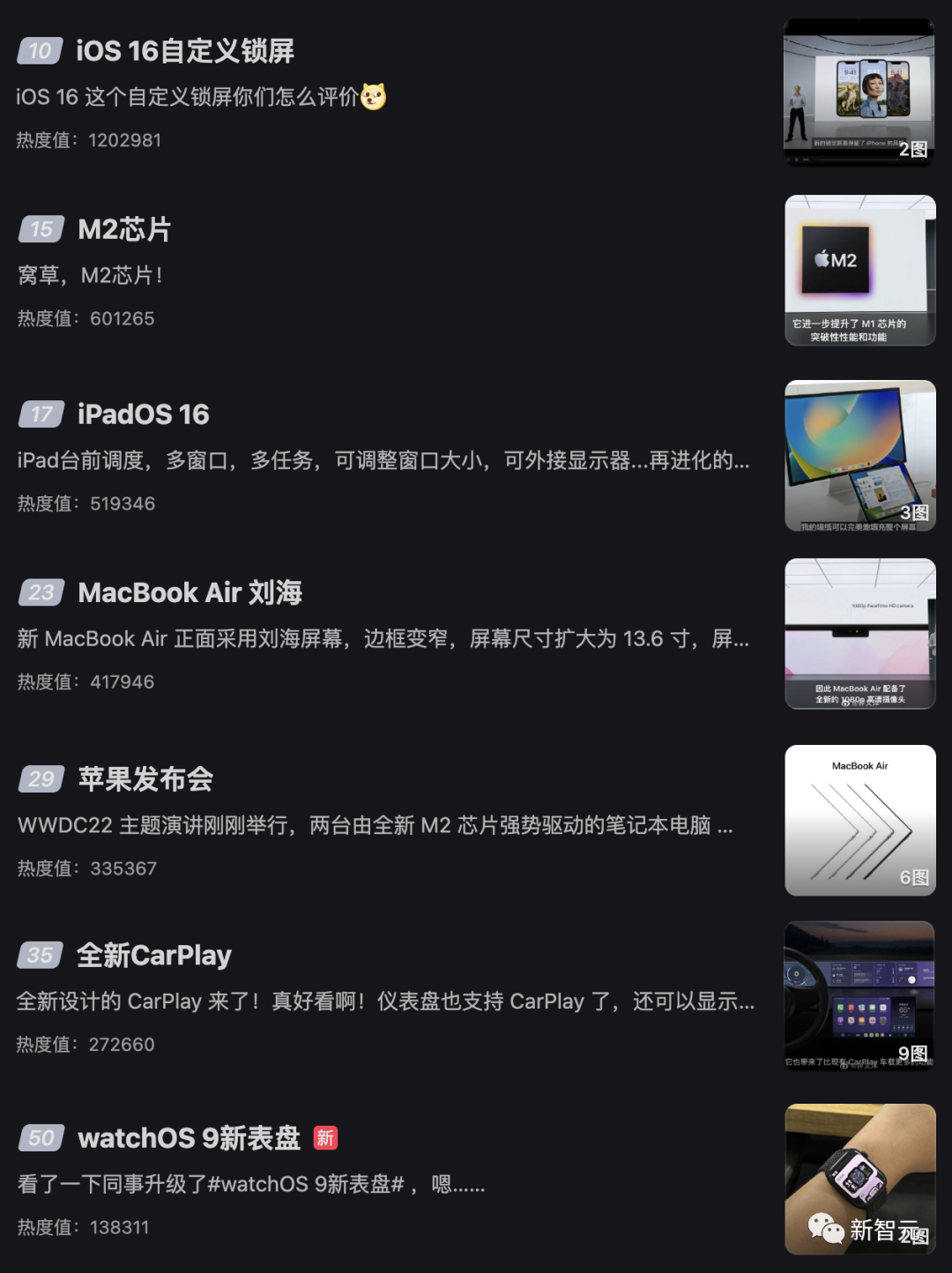Open the M2芯片 hot topic
Viewport: 952px width, 1273px height.
click(x=124, y=230)
